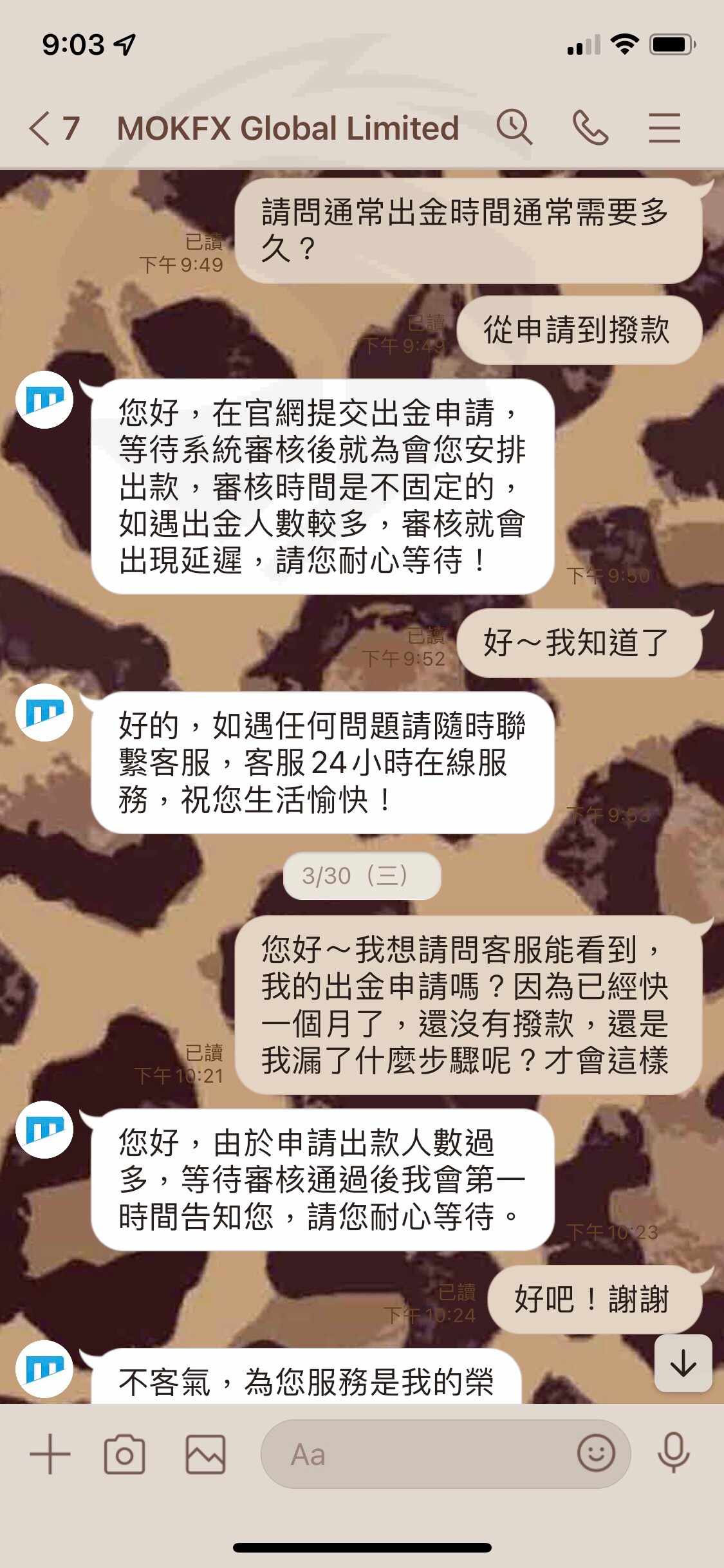Record a voice message with microphone
This screenshot has width=724, height=1568.
(x=674, y=1454)
